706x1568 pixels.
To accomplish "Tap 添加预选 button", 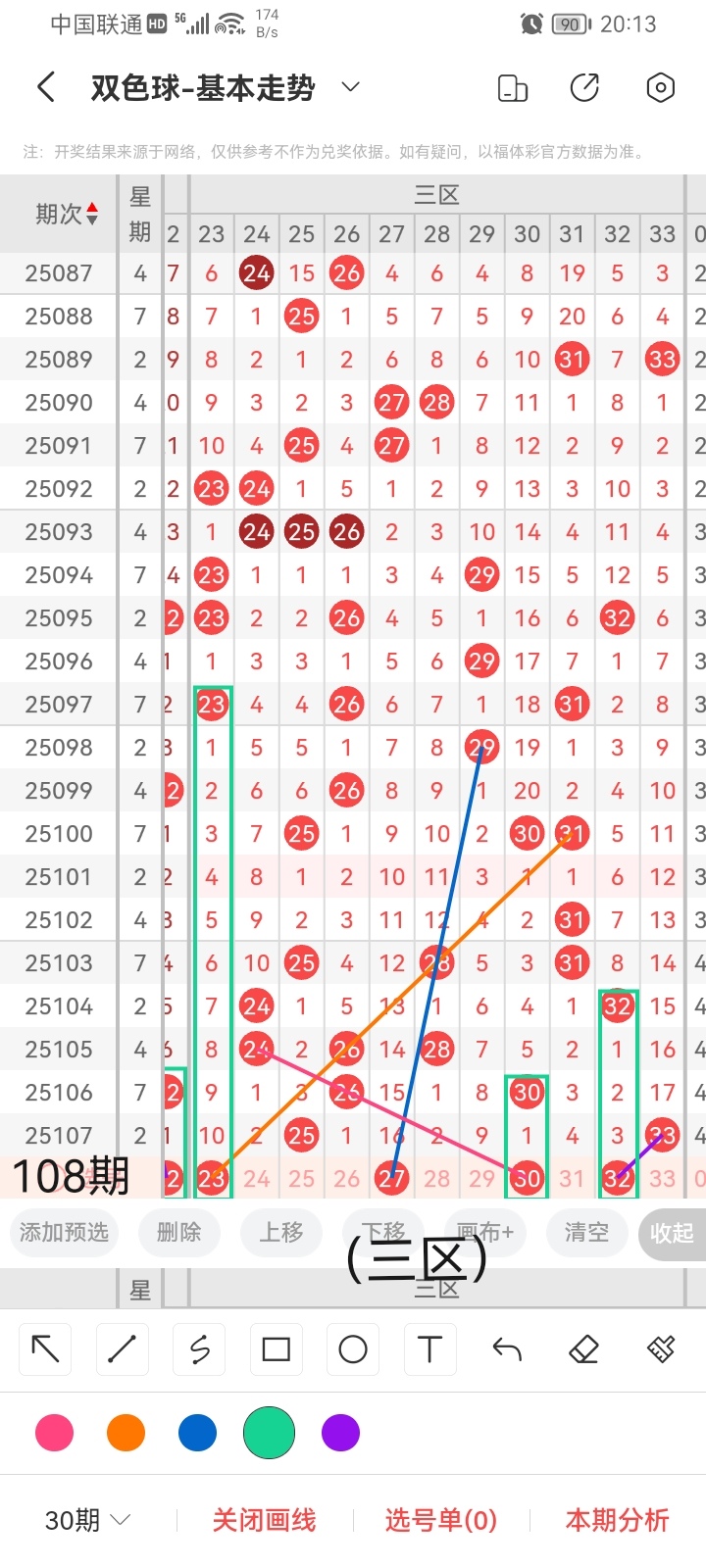I will (x=64, y=1232).
